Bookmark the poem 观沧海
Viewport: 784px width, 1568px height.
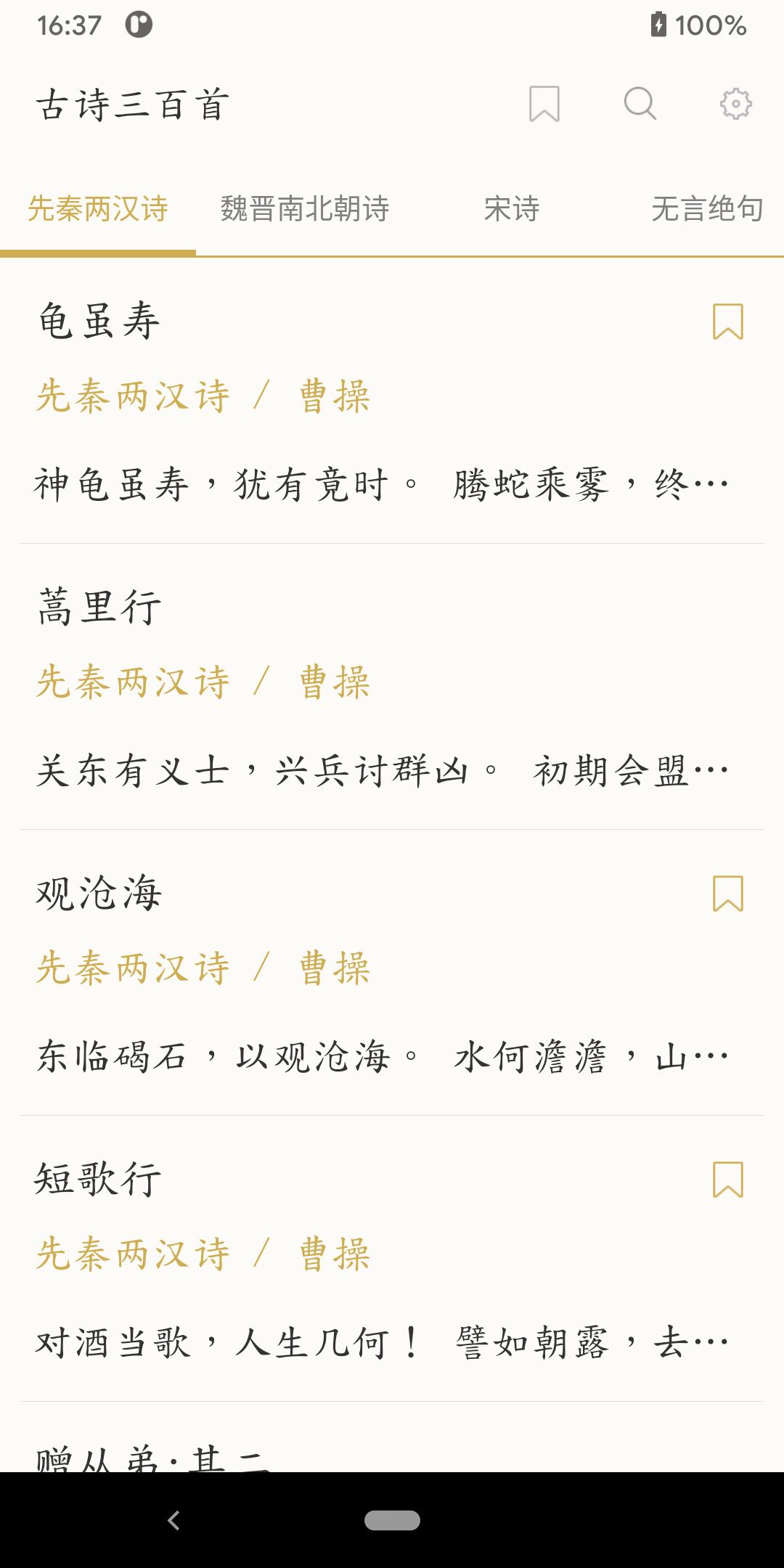click(x=728, y=894)
